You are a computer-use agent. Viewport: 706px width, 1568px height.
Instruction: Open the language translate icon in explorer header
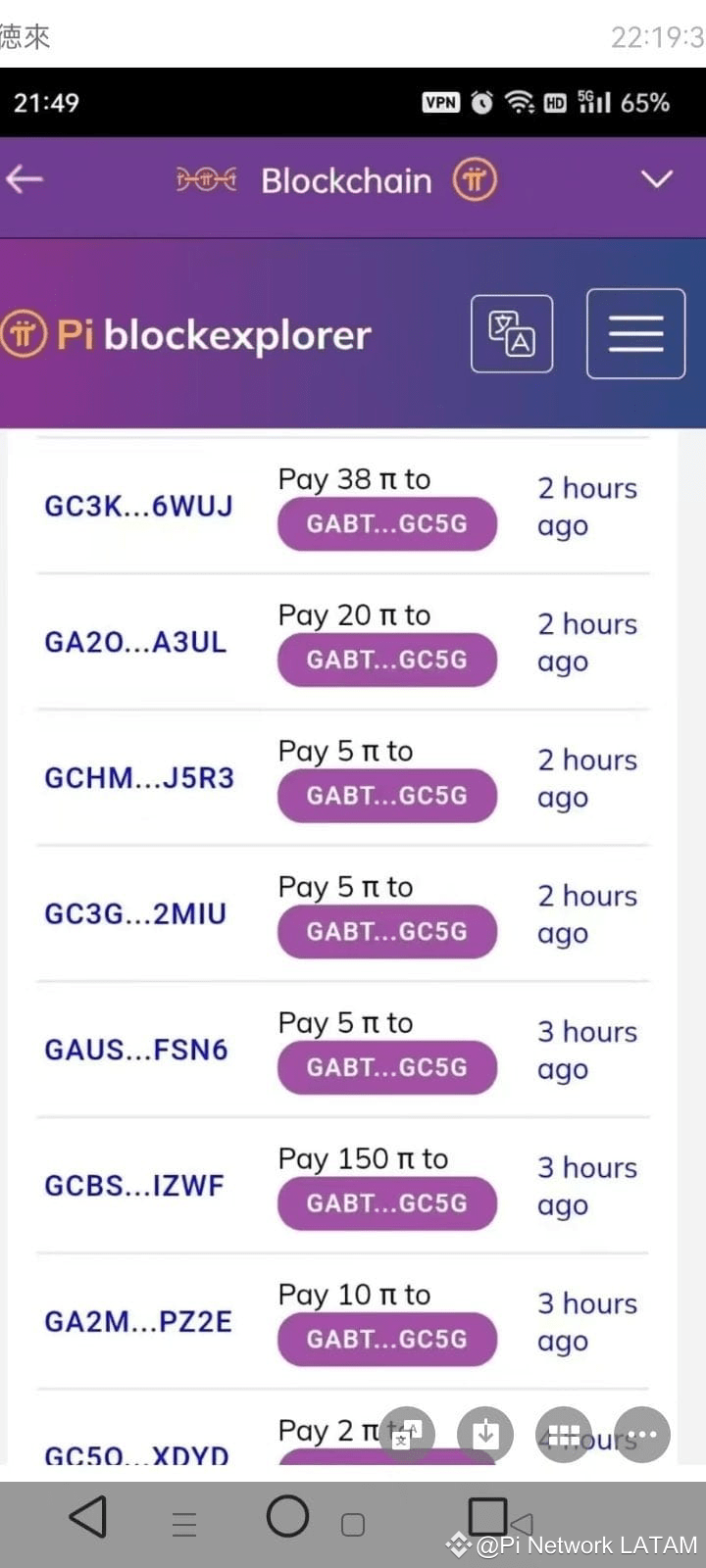[x=511, y=333]
